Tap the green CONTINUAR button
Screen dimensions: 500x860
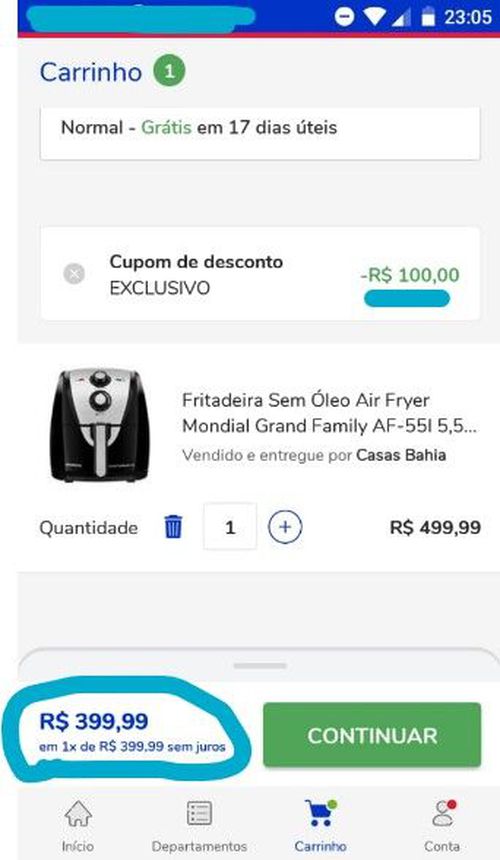(372, 735)
